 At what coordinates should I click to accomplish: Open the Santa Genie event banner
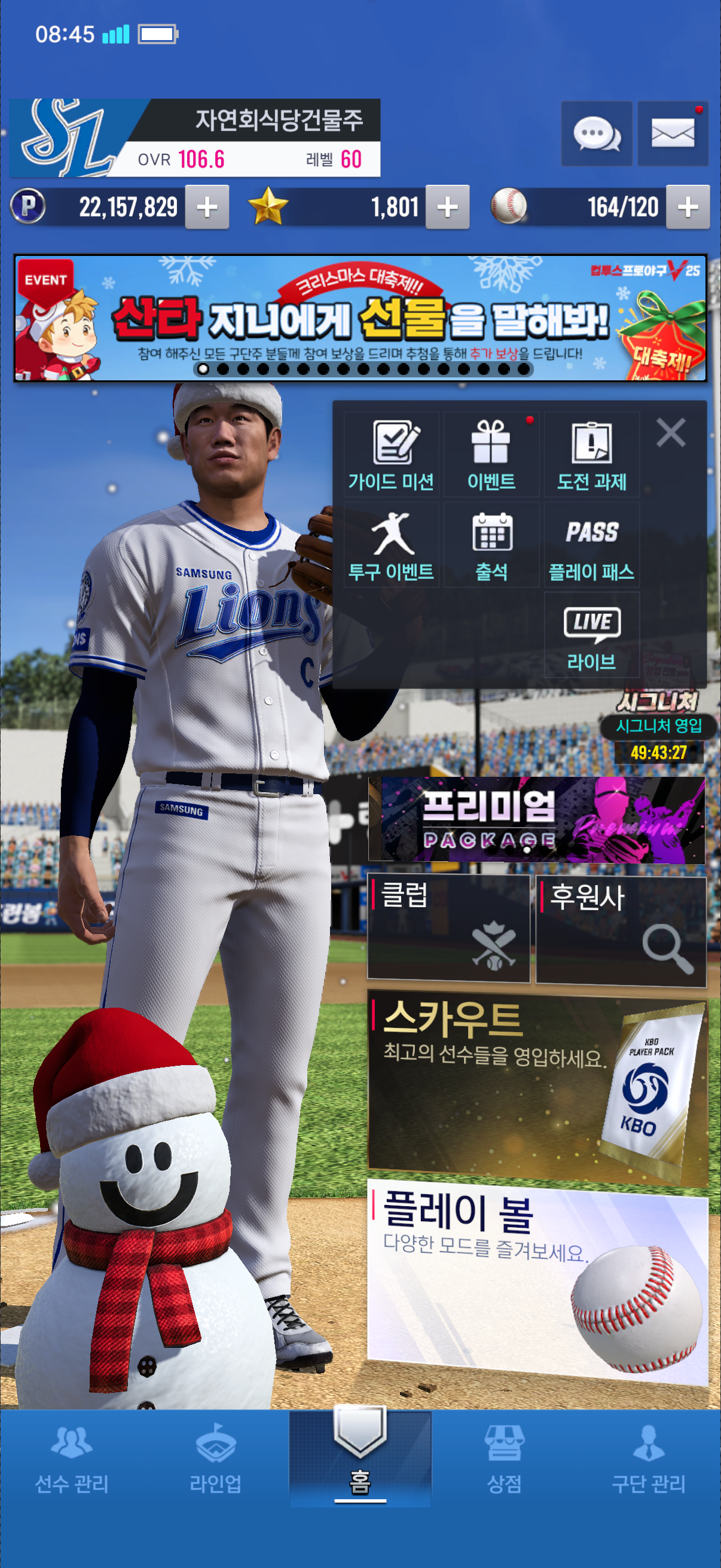click(x=360, y=318)
